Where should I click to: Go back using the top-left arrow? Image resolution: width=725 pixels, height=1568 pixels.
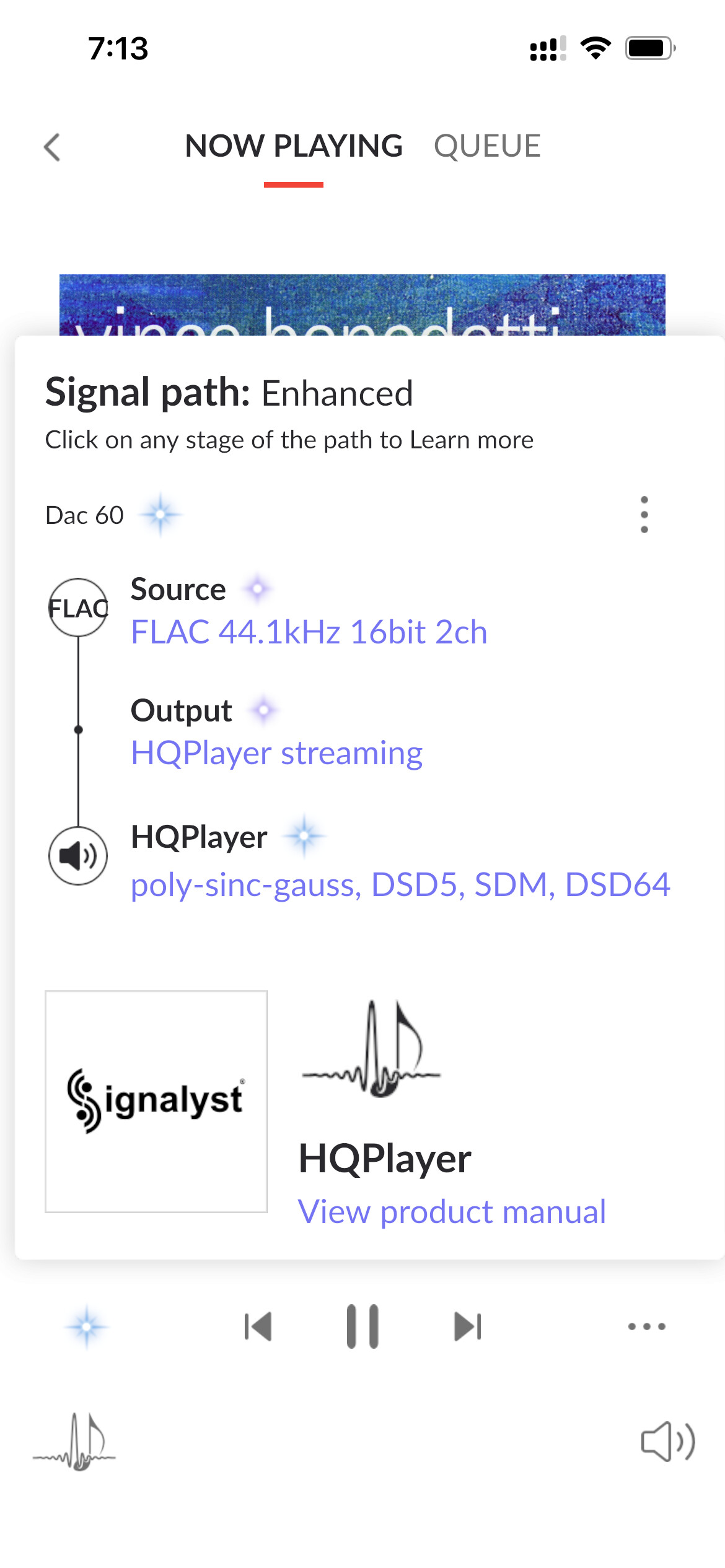pyautogui.click(x=52, y=147)
